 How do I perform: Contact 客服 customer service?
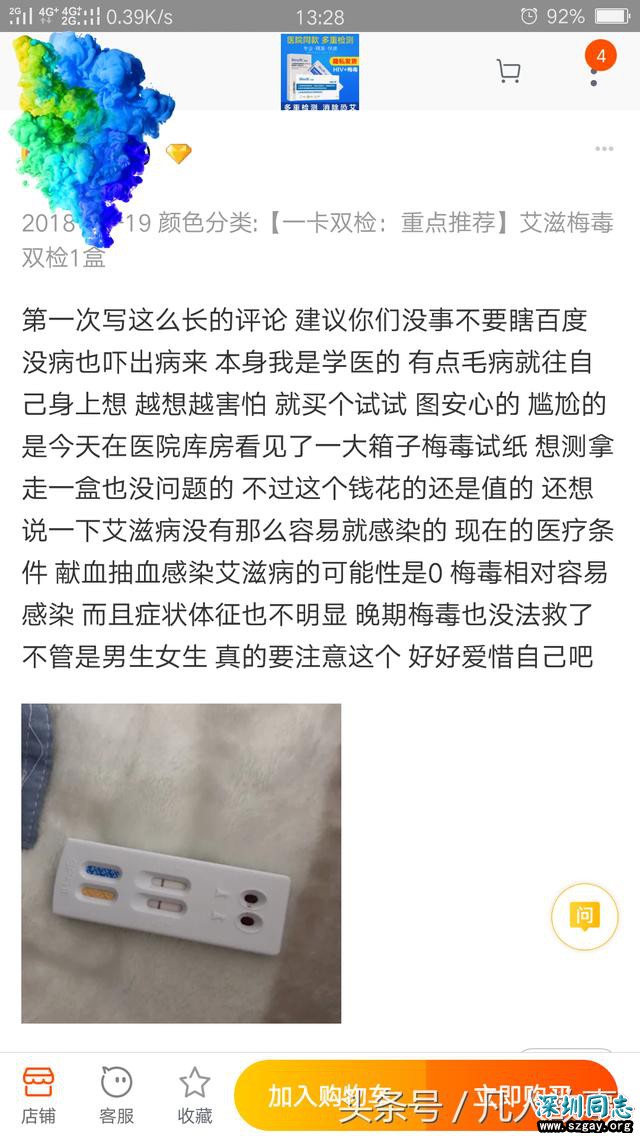pyautogui.click(x=116, y=1094)
